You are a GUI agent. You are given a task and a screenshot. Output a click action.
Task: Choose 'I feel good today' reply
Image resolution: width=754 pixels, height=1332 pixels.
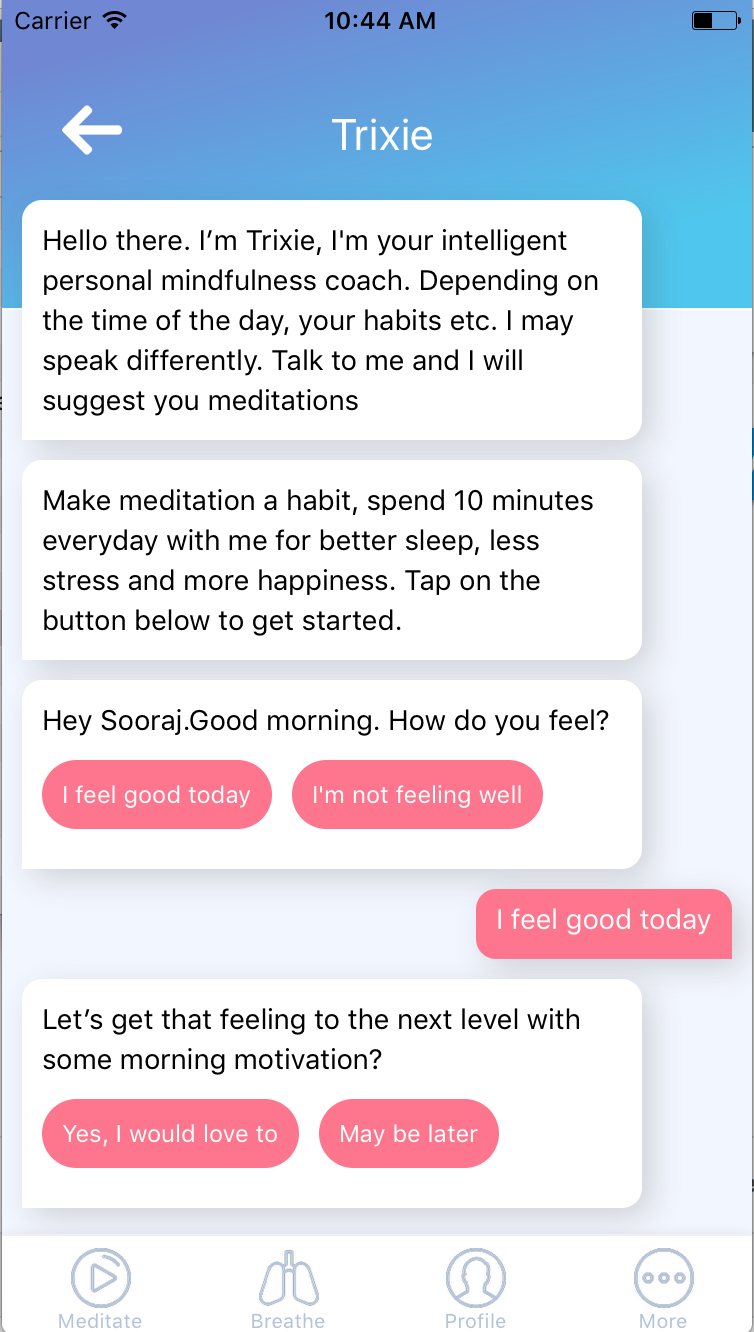(x=156, y=795)
